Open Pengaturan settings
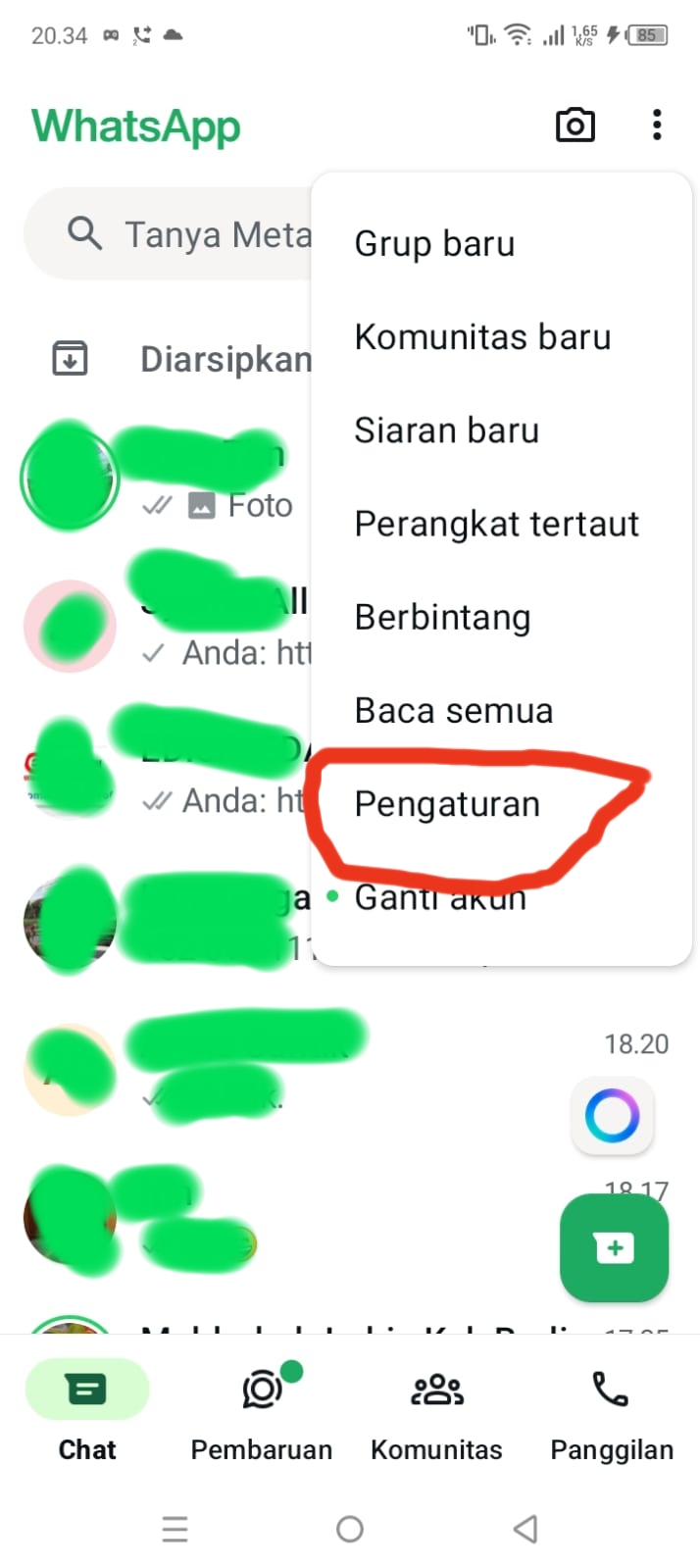The height and width of the screenshot is (1568, 700). coord(447,804)
